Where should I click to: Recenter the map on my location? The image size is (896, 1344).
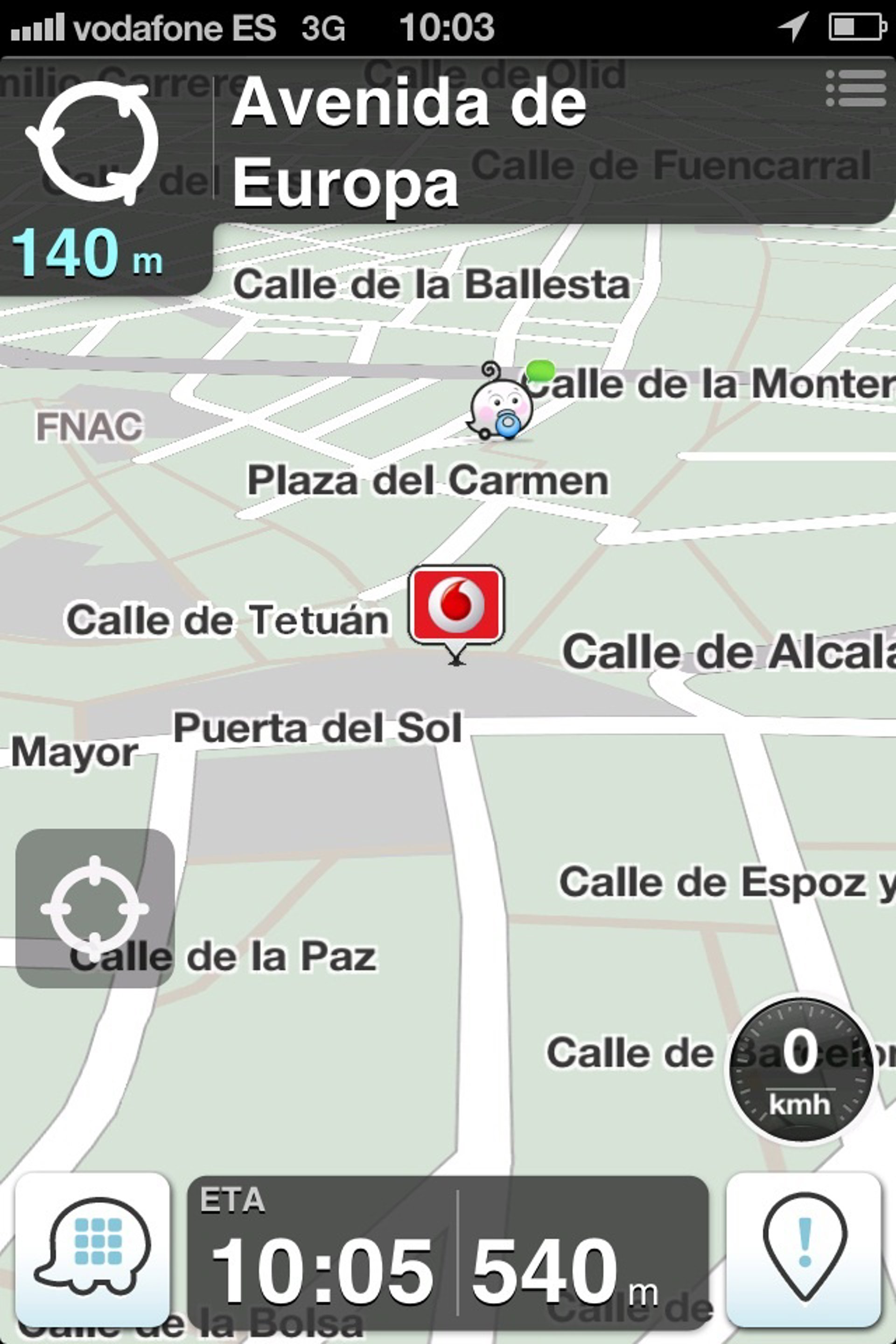[95, 908]
